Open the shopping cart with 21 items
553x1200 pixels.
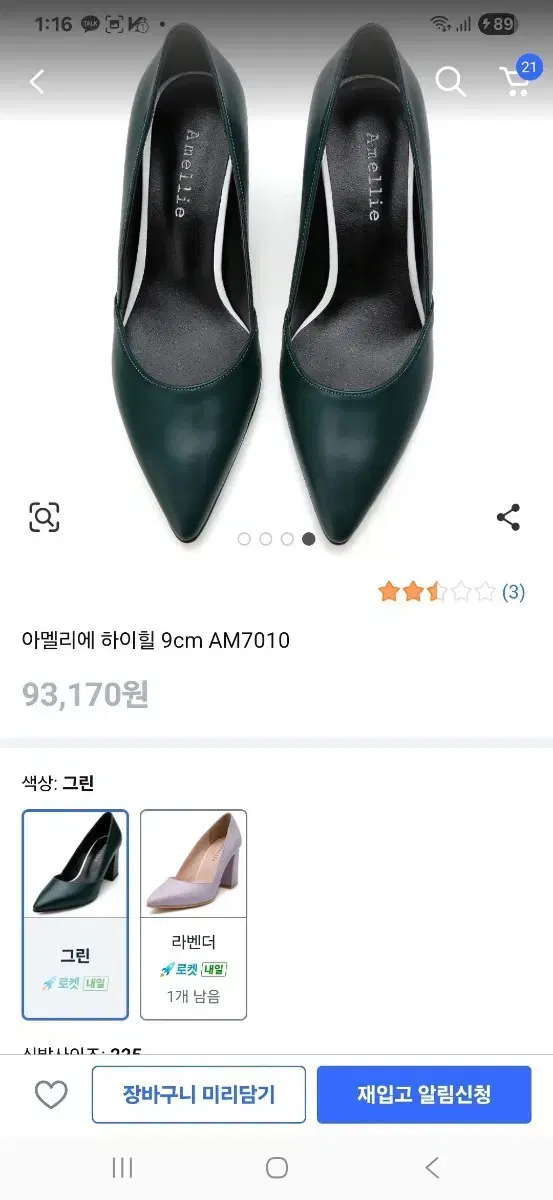pos(518,78)
